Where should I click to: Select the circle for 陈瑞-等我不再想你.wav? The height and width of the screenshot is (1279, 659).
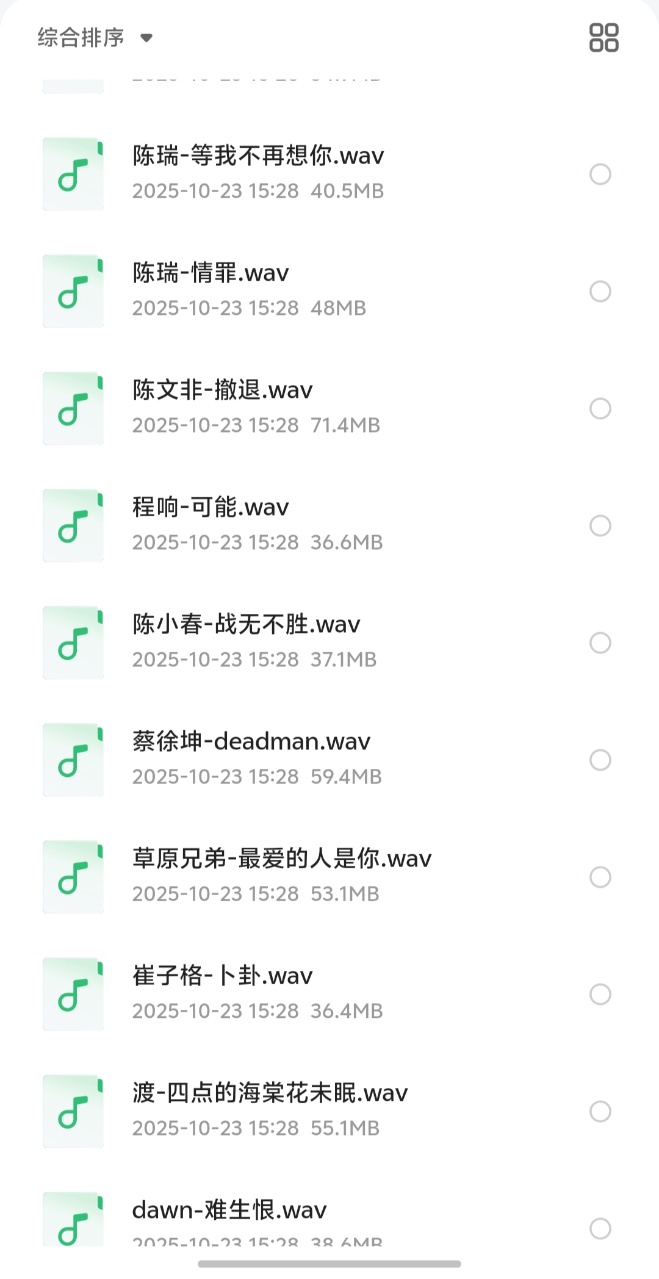pos(600,174)
